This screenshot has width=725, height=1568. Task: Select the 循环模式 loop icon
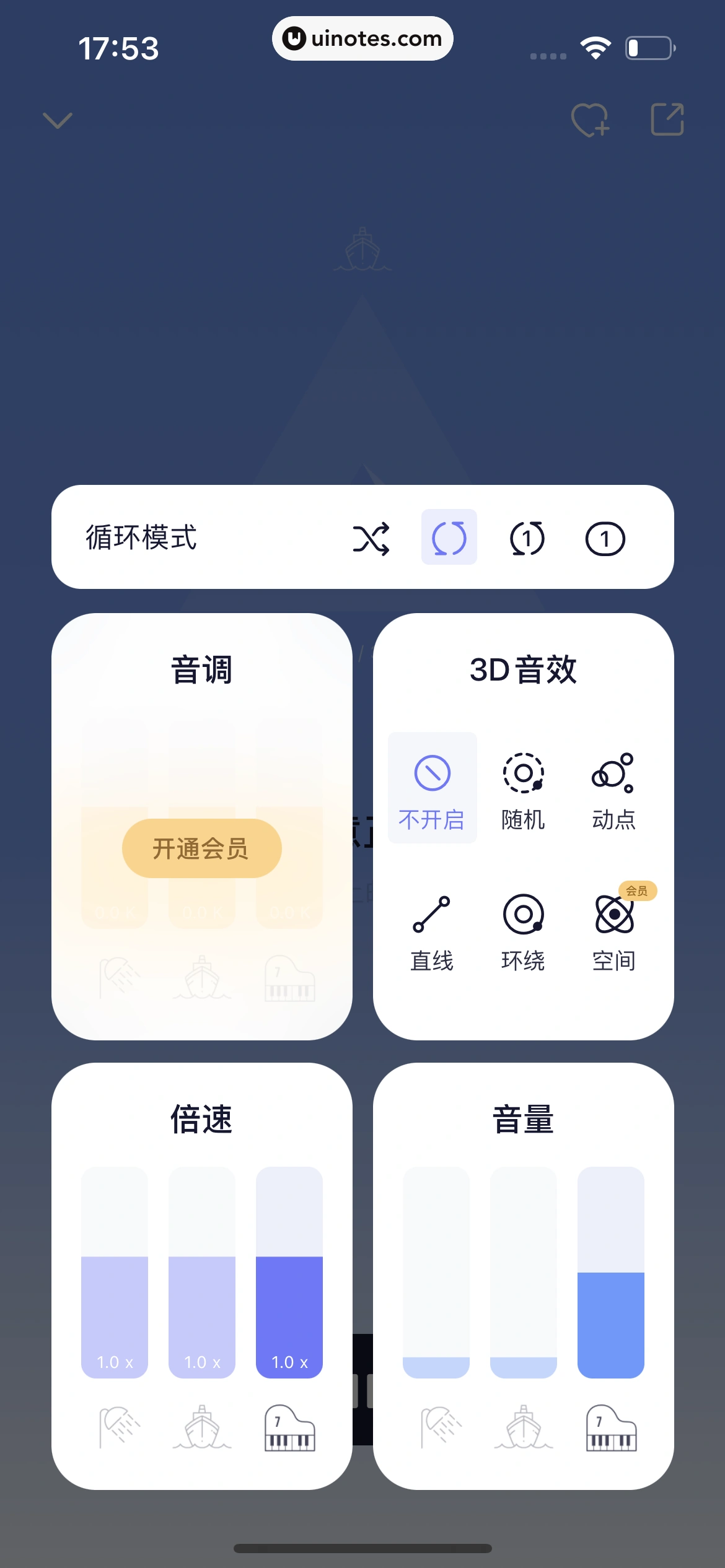(x=449, y=538)
